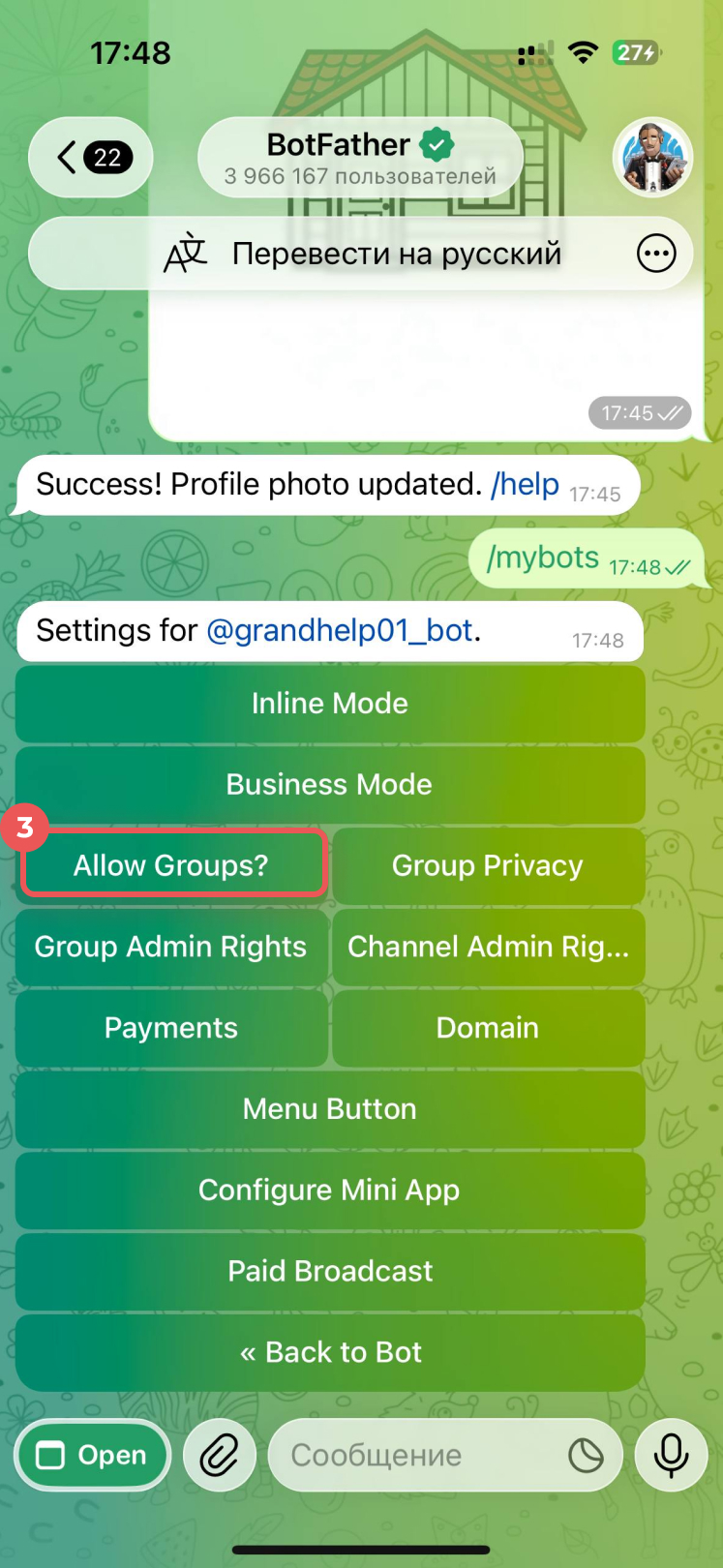Open the @grandhelp01_bot link
The width and height of the screenshot is (723, 1568).
click(340, 630)
